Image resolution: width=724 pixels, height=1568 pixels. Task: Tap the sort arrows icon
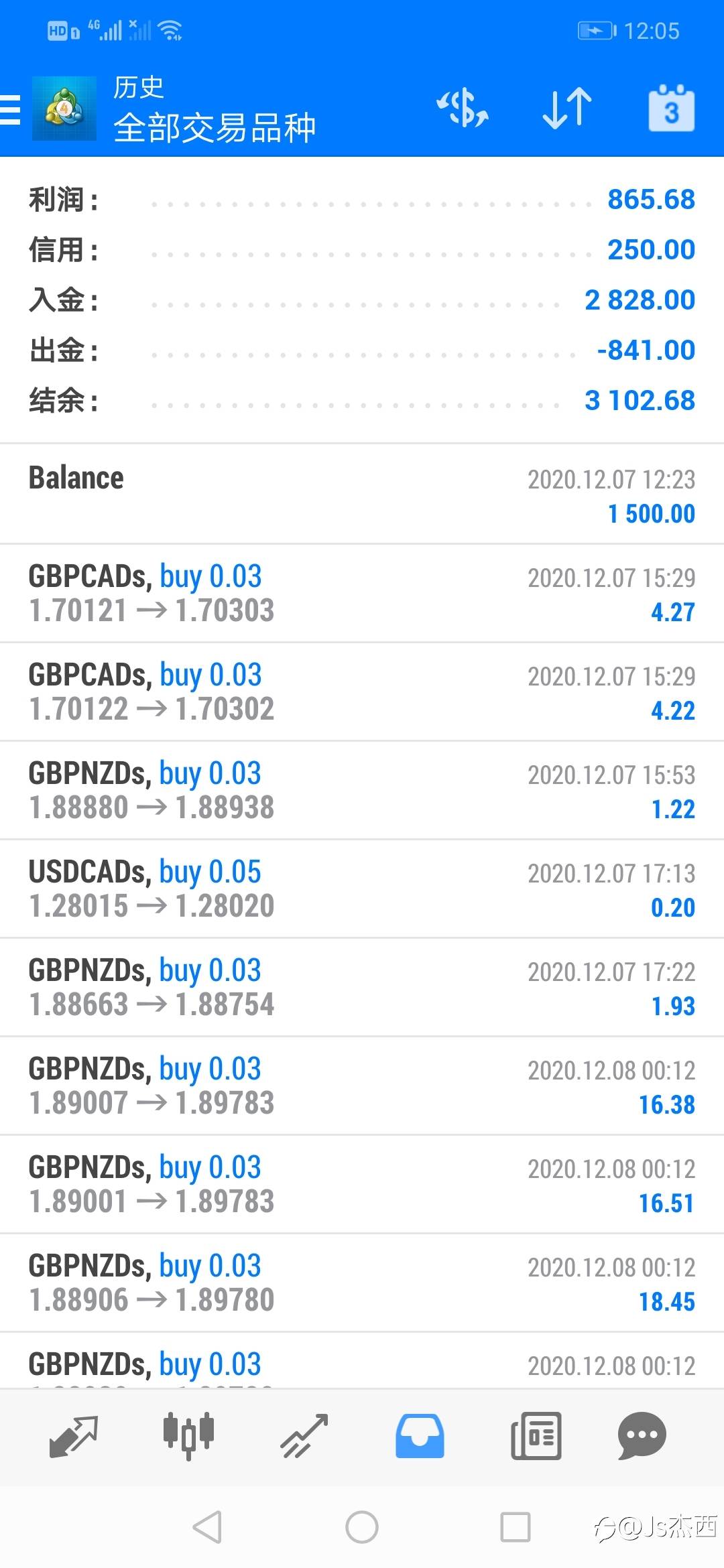[566, 109]
